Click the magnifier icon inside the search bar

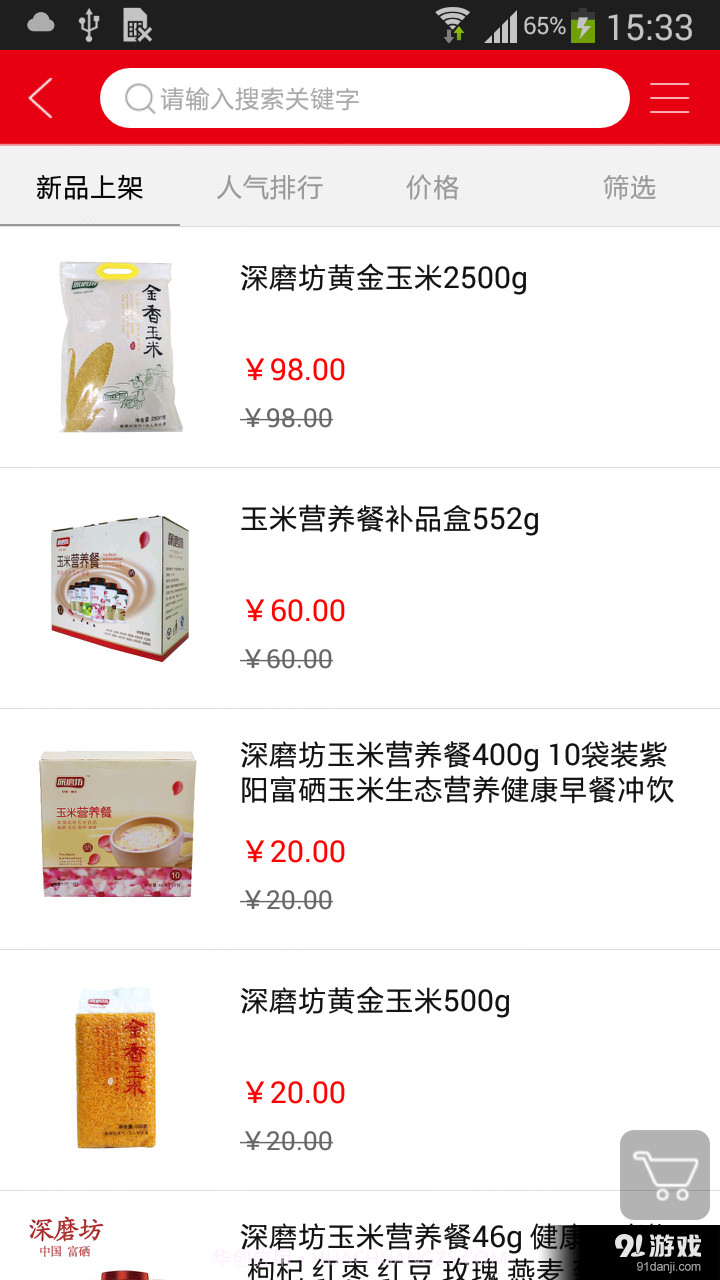[x=138, y=97]
